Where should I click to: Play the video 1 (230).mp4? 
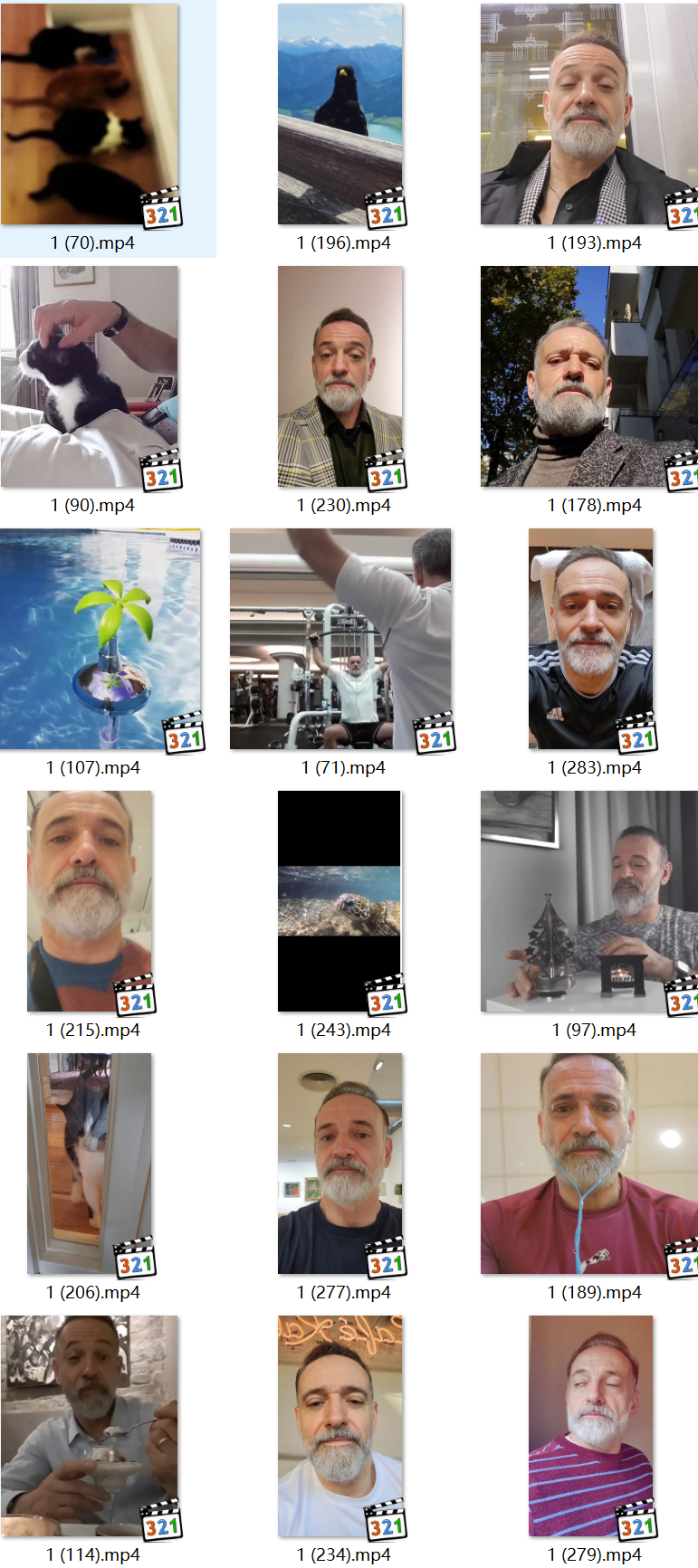click(340, 376)
